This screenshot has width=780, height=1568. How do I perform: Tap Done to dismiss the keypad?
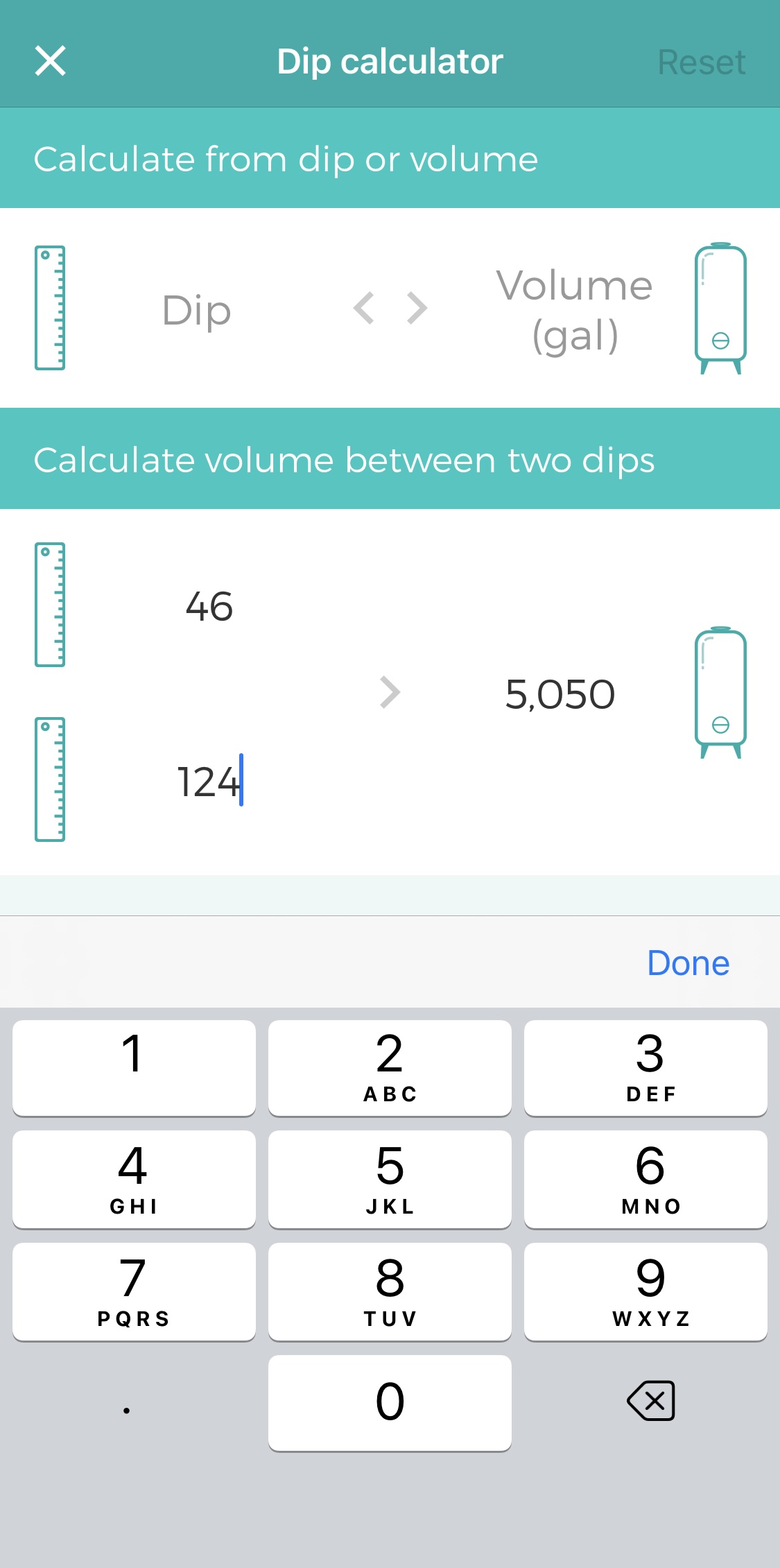688,963
